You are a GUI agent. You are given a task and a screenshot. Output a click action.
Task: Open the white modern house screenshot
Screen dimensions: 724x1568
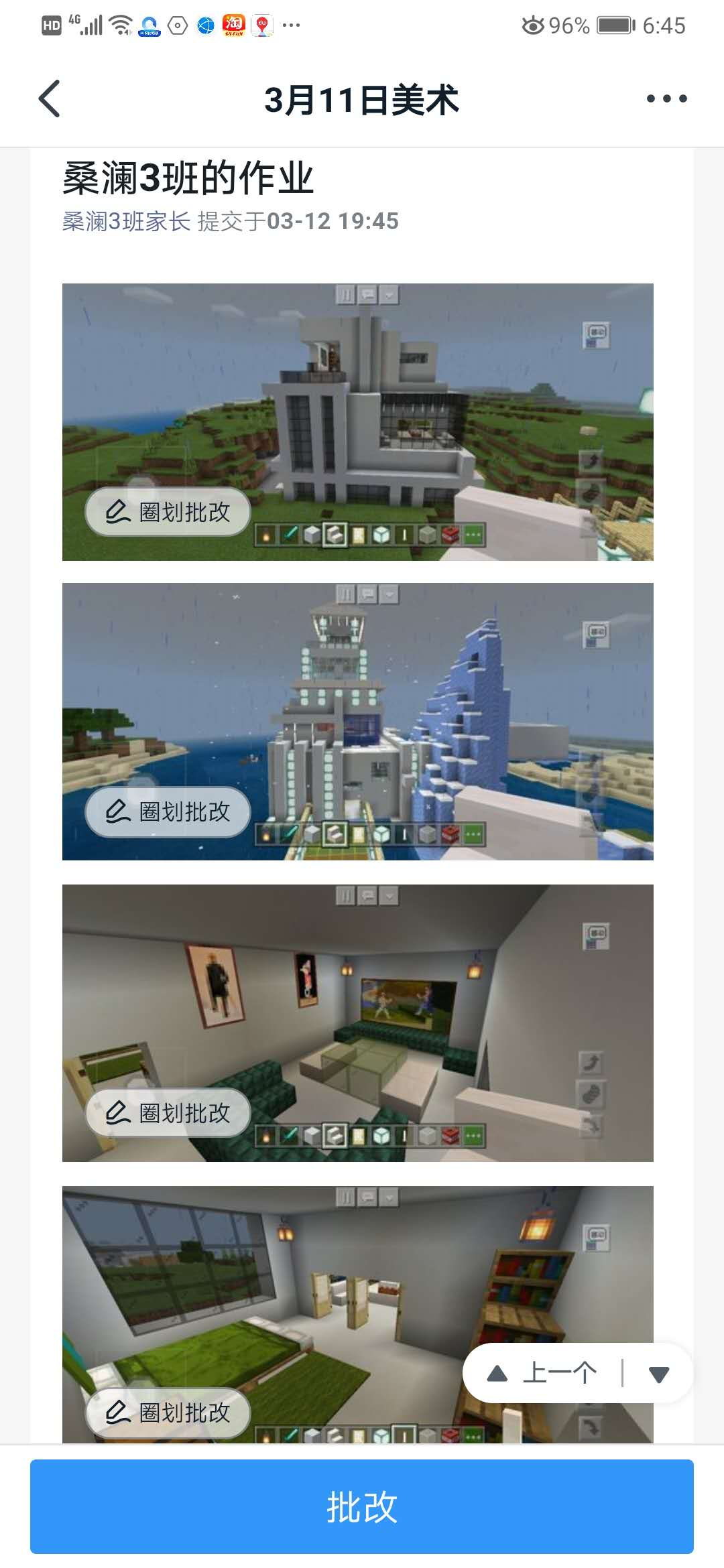pos(358,421)
